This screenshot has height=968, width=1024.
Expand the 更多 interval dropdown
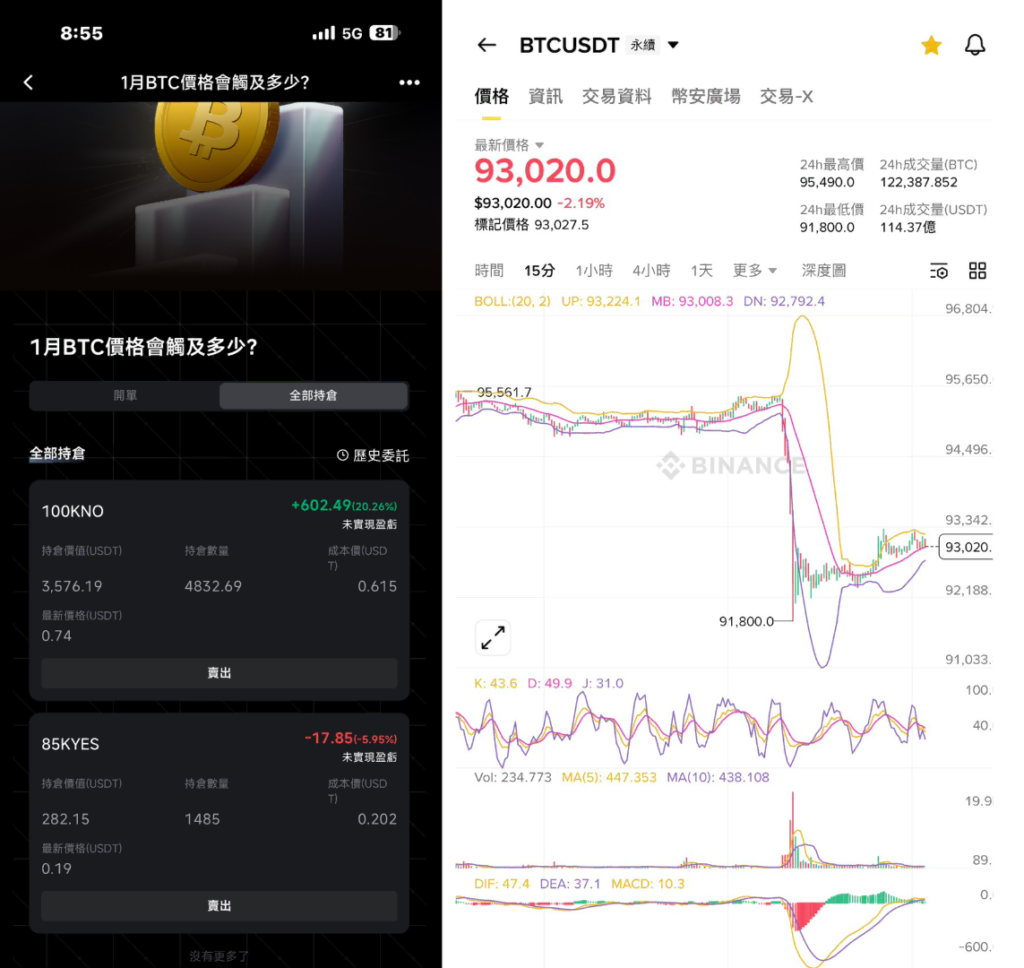pos(754,271)
